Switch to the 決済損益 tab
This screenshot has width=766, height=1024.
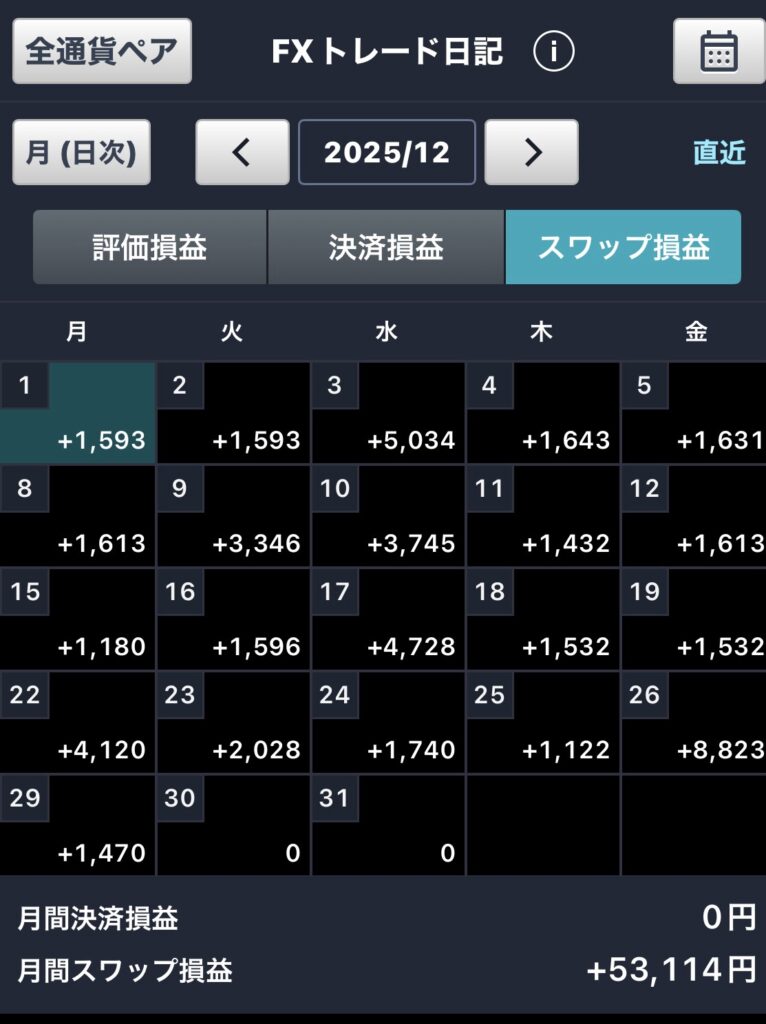click(x=386, y=247)
